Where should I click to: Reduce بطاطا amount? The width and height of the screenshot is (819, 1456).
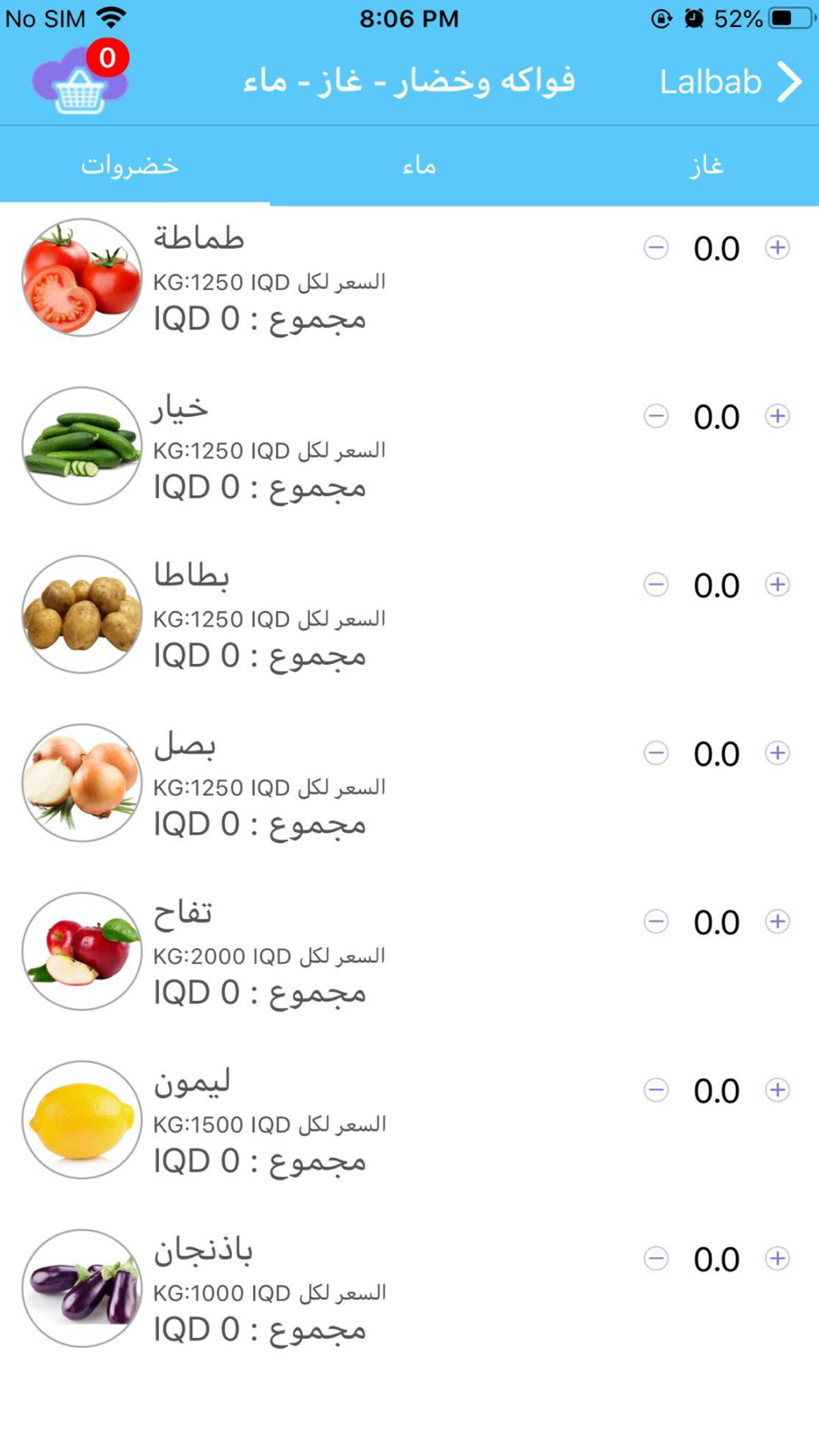point(656,585)
